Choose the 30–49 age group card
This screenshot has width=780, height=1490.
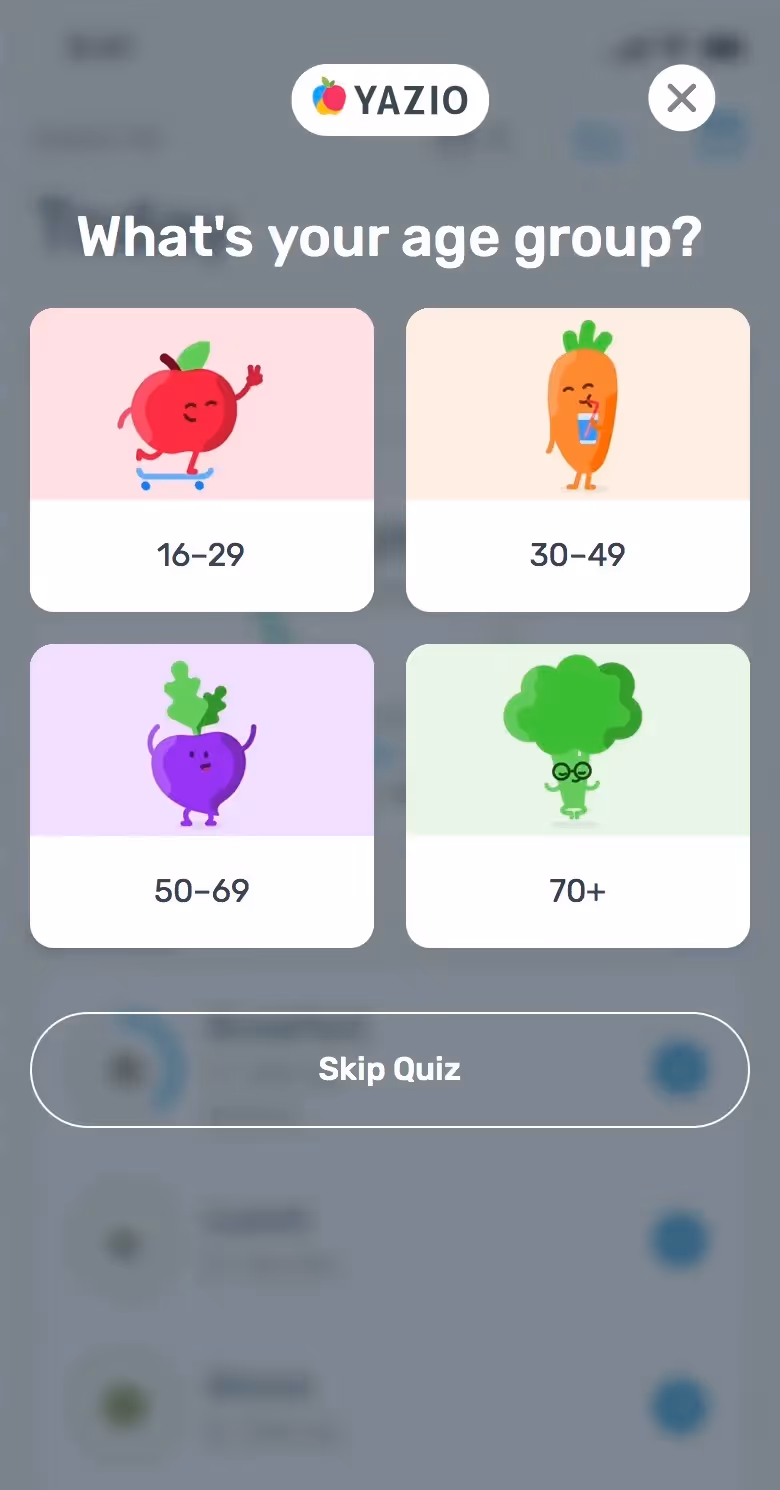(x=577, y=460)
